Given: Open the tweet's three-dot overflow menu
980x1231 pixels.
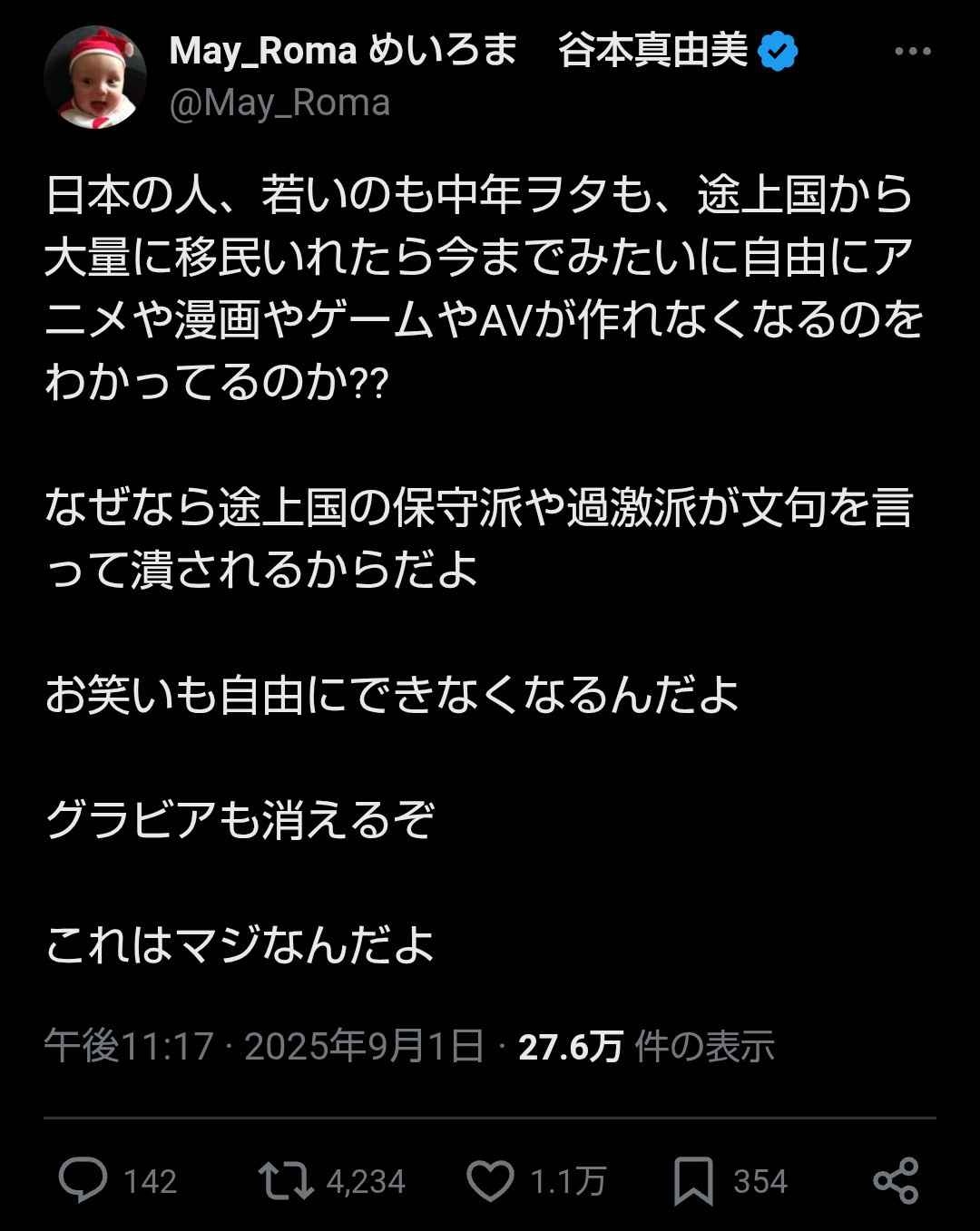Looking at the screenshot, I should pyautogui.click(x=912, y=52).
